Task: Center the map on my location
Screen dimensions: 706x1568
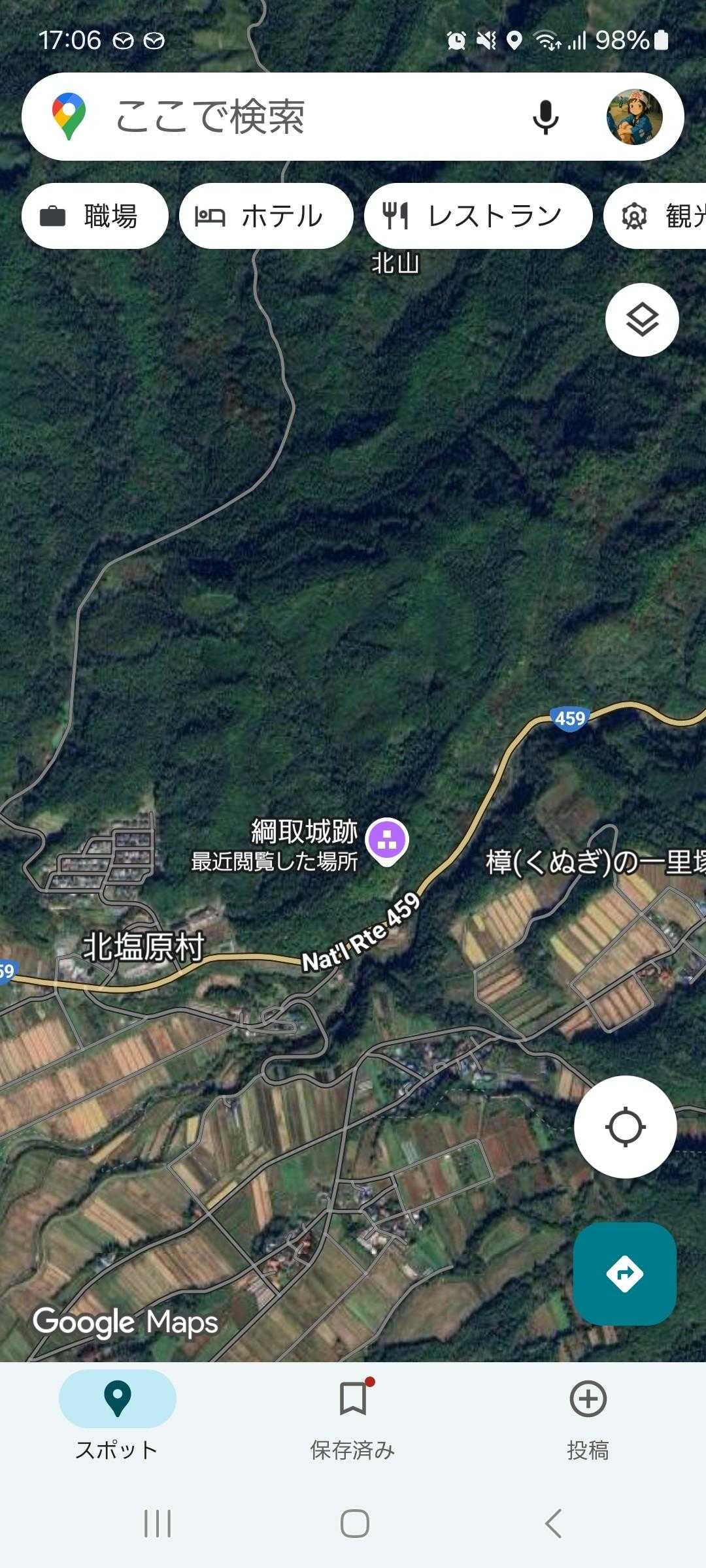Action: (625, 1127)
